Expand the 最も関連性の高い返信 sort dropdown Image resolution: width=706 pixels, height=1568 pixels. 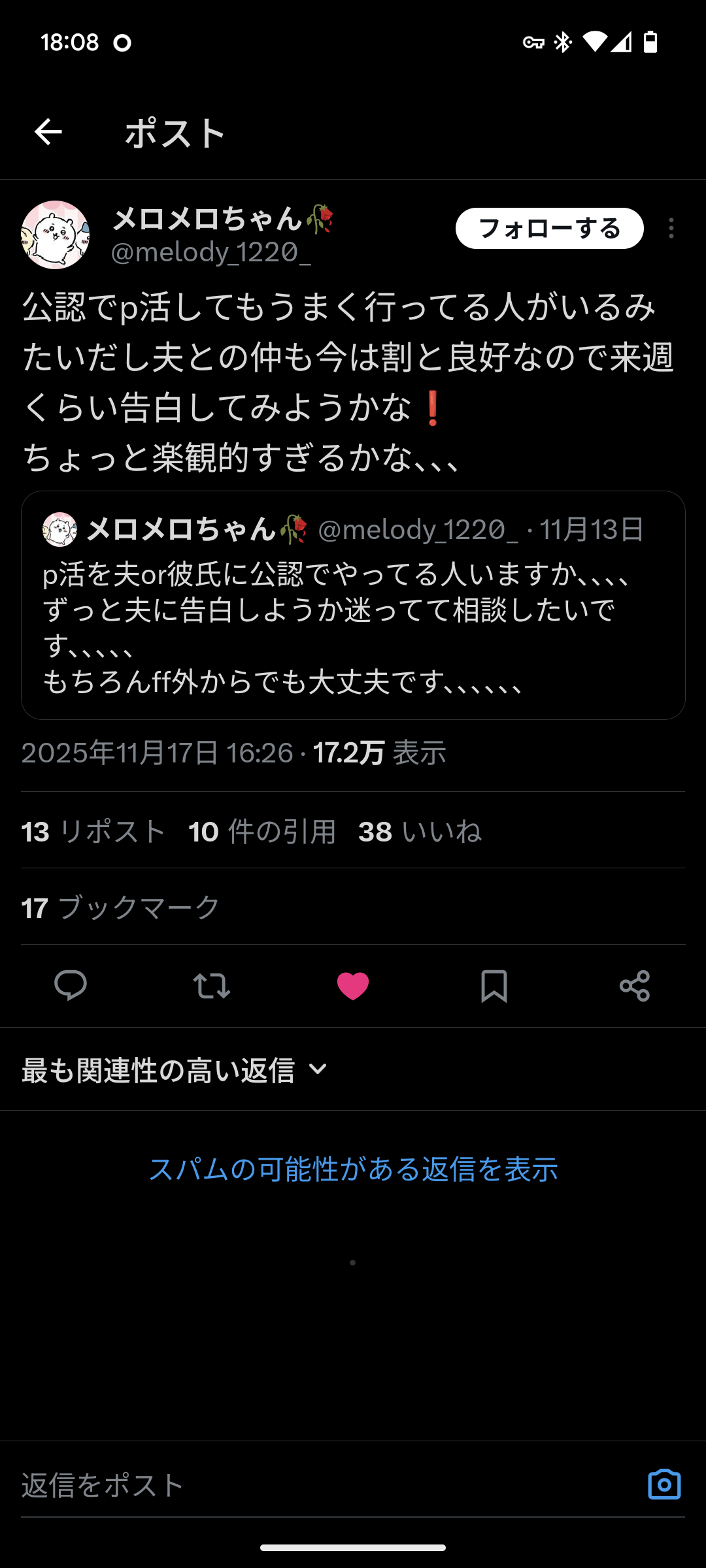click(175, 1070)
